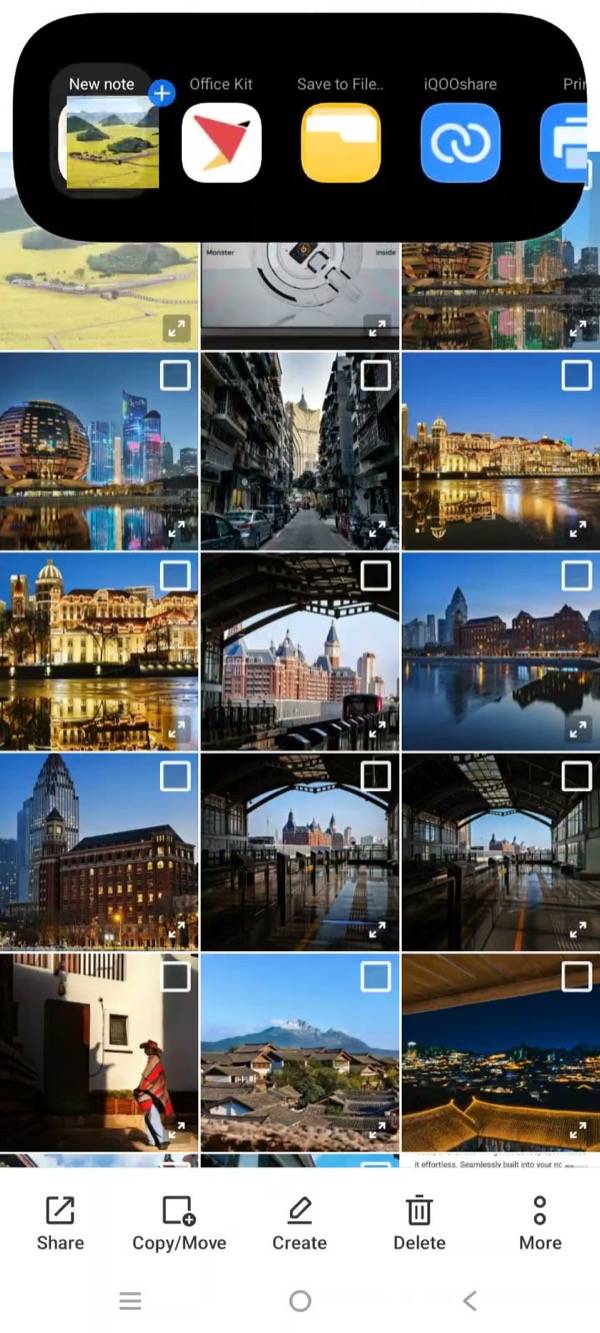The width and height of the screenshot is (600, 1333).
Task: Check the box on globe building photo
Action: point(175,376)
